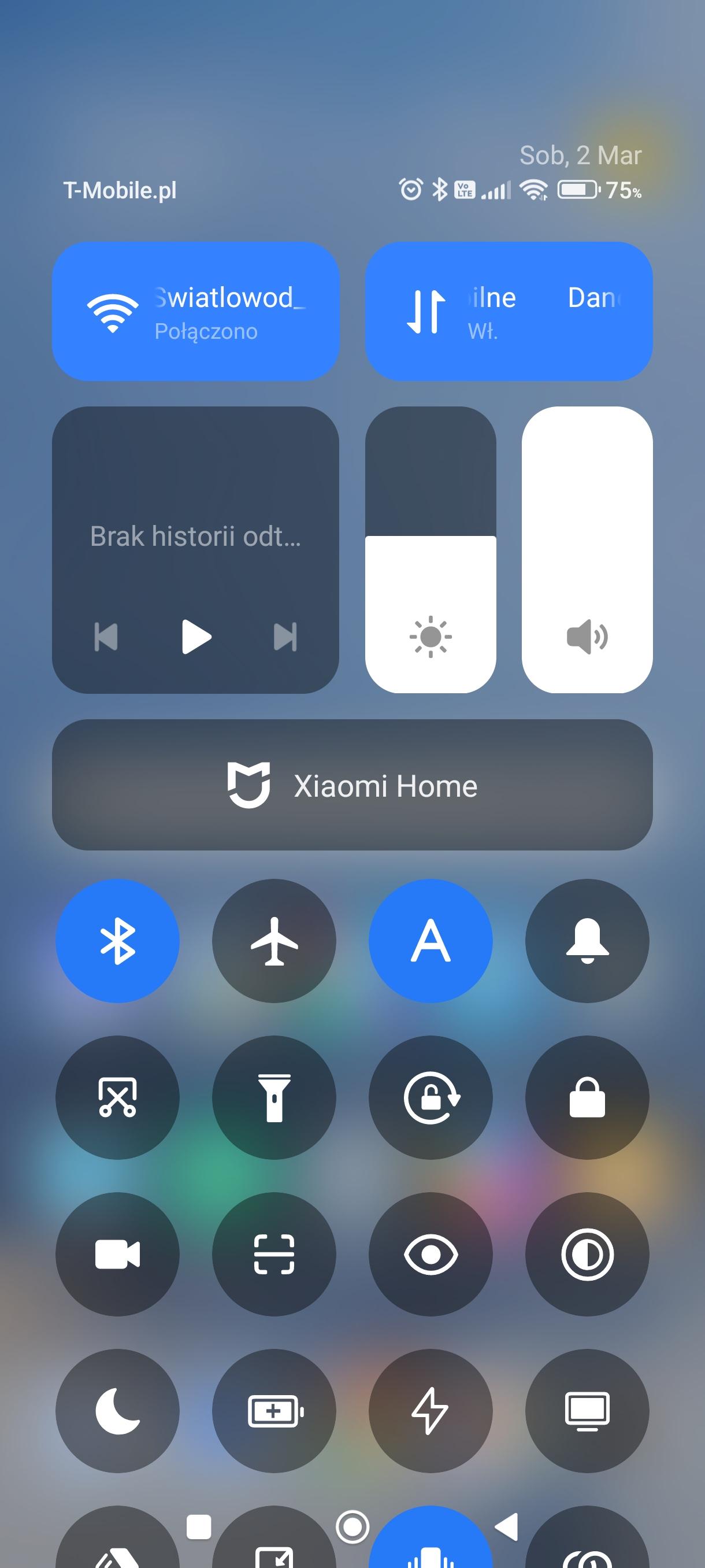This screenshot has width=705, height=1568.
Task: Turn off auto brightness (A)
Action: coord(431,941)
